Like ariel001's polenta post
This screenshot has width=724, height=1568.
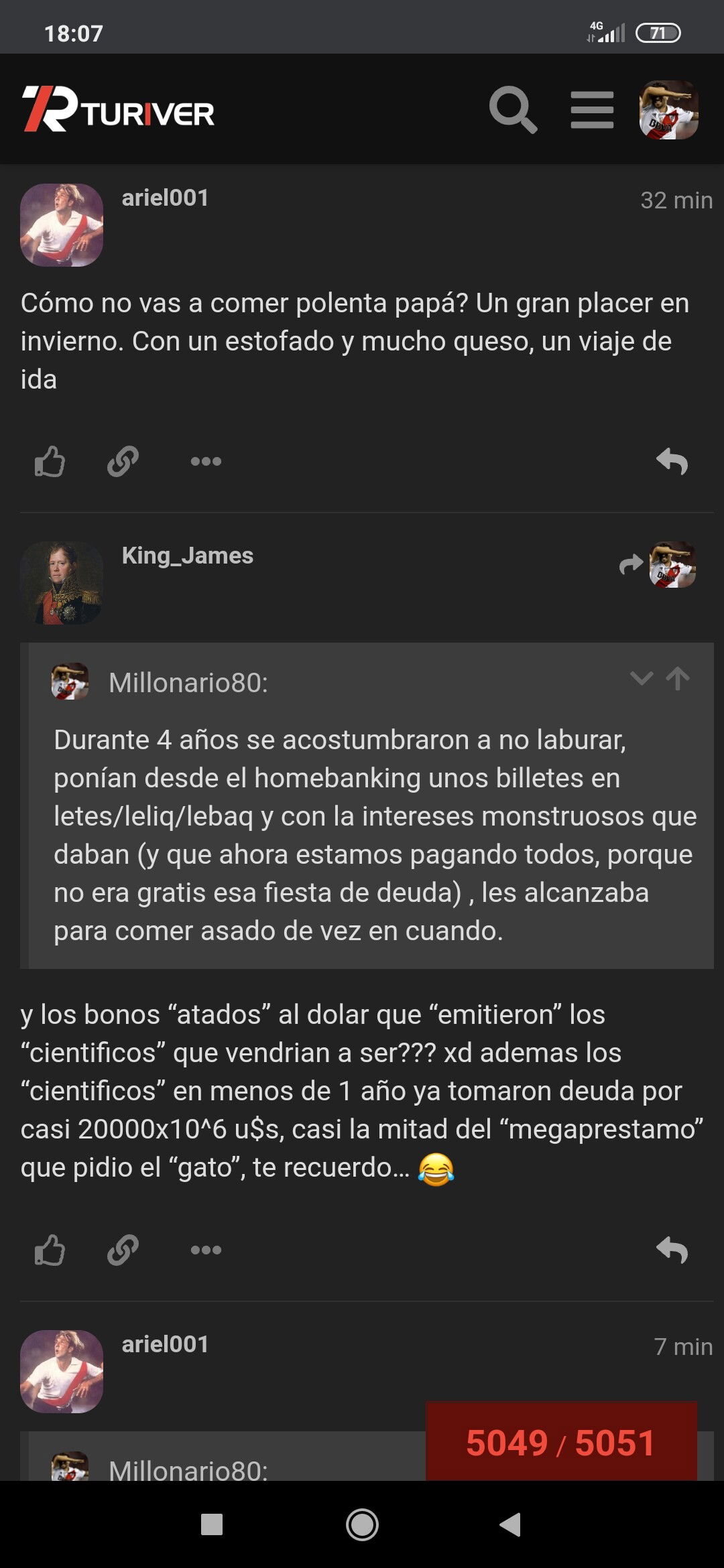click(50, 462)
